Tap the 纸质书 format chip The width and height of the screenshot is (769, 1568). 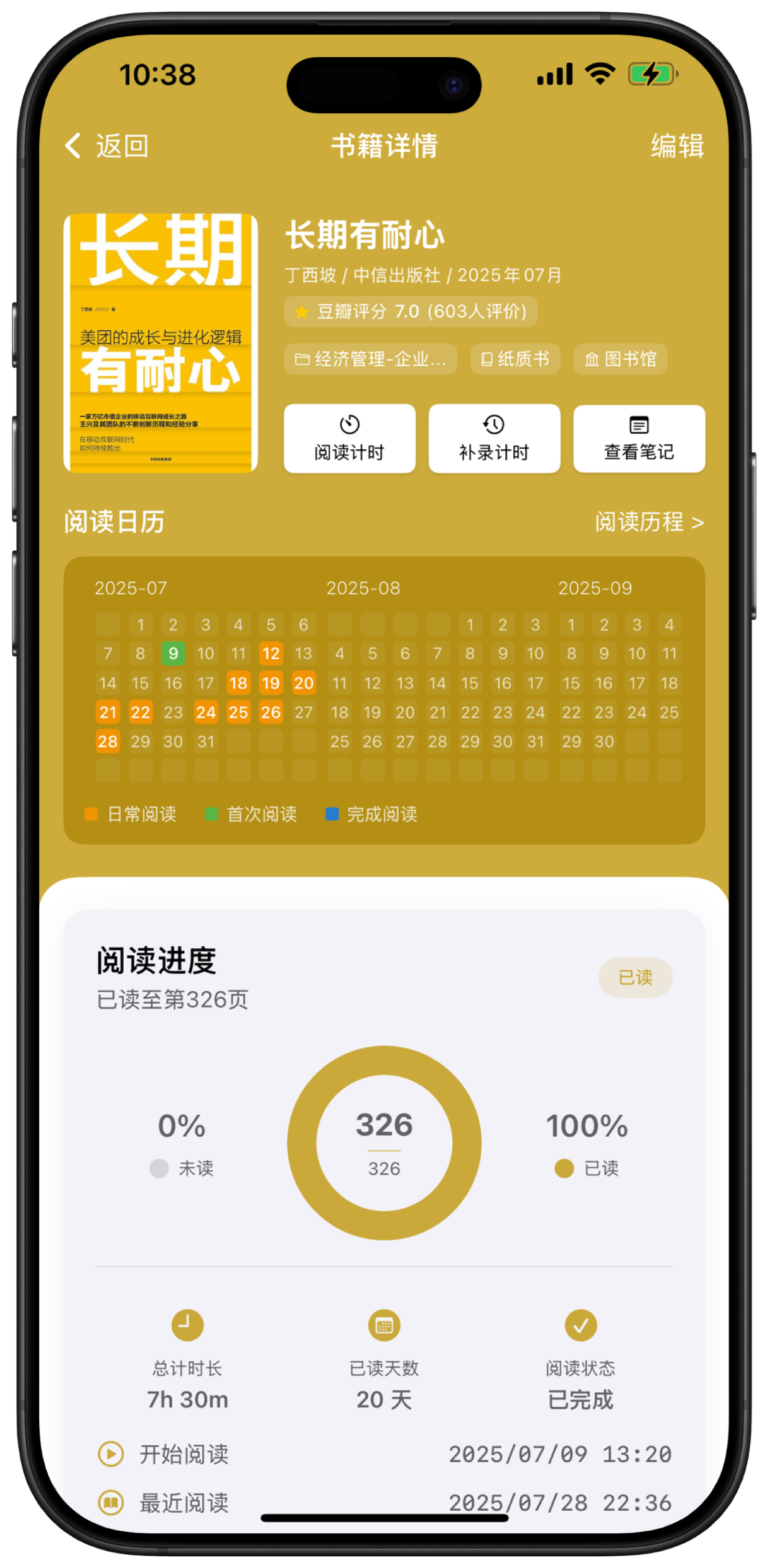coord(515,359)
